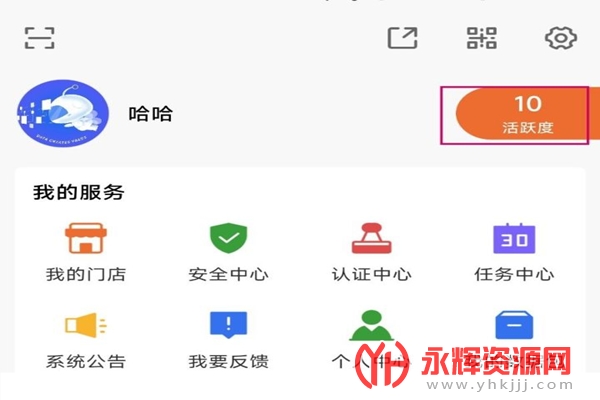Tap the share export icon
This screenshot has height=400, width=600.
tap(402, 38)
